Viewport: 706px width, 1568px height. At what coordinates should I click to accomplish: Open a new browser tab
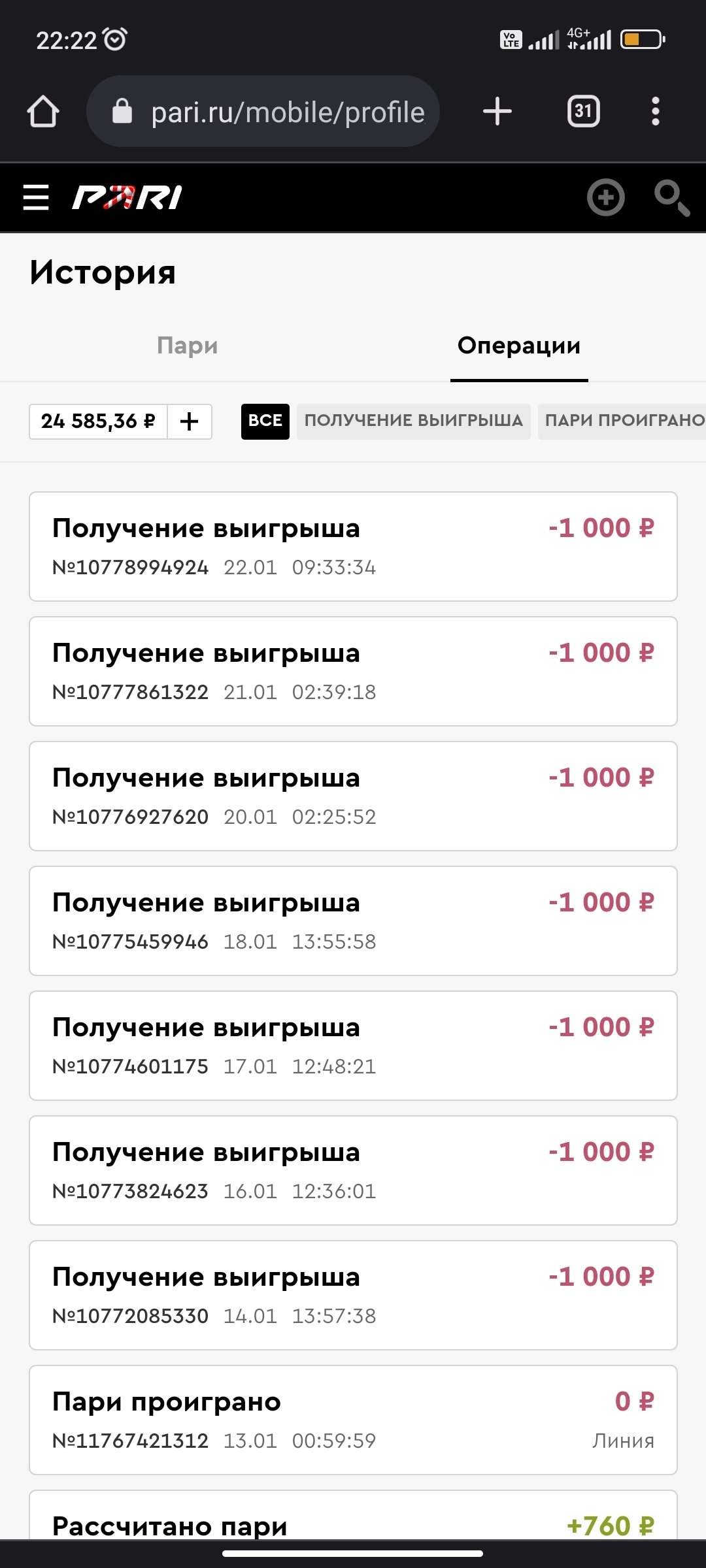tap(497, 111)
